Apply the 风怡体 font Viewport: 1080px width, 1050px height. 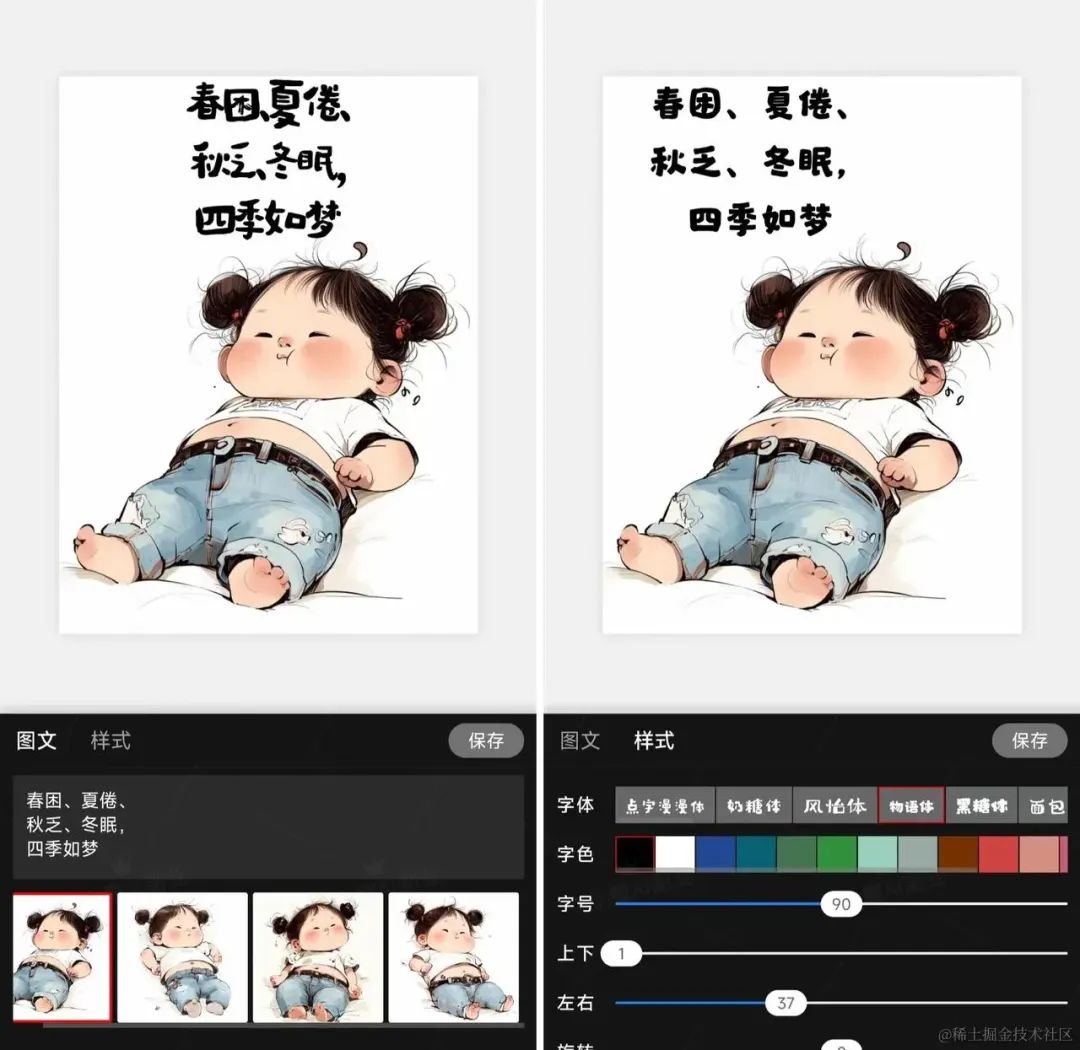pyautogui.click(x=835, y=805)
